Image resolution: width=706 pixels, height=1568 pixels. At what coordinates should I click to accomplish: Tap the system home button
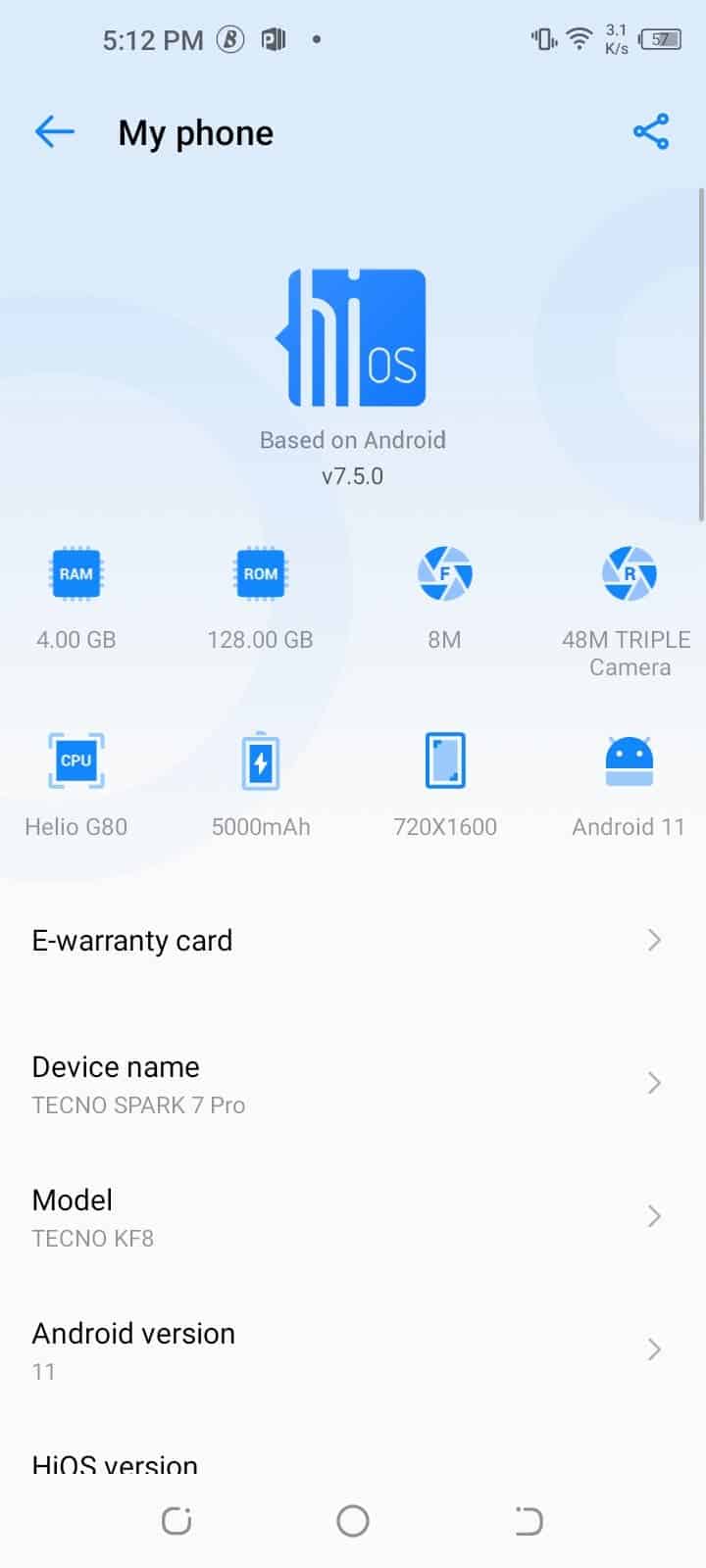click(353, 1521)
